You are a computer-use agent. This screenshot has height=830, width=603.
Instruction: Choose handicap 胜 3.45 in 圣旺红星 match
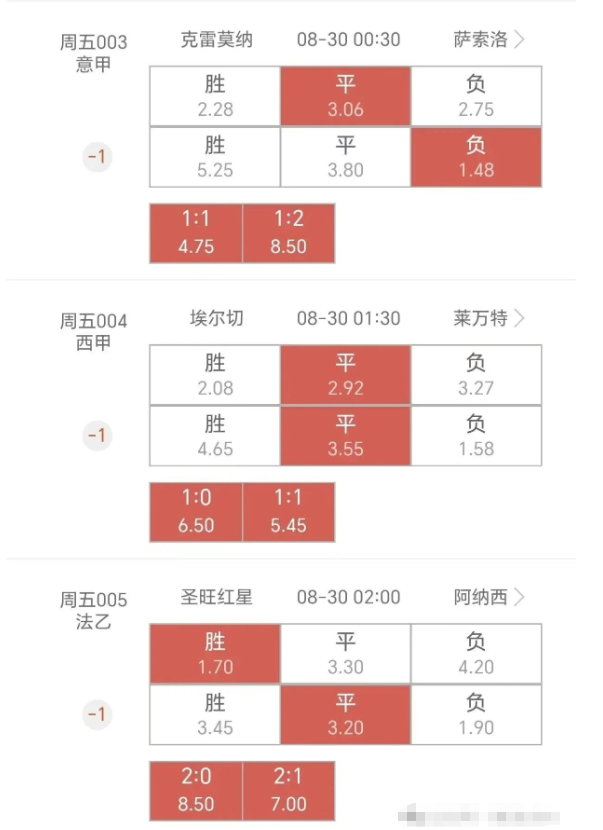coord(215,715)
